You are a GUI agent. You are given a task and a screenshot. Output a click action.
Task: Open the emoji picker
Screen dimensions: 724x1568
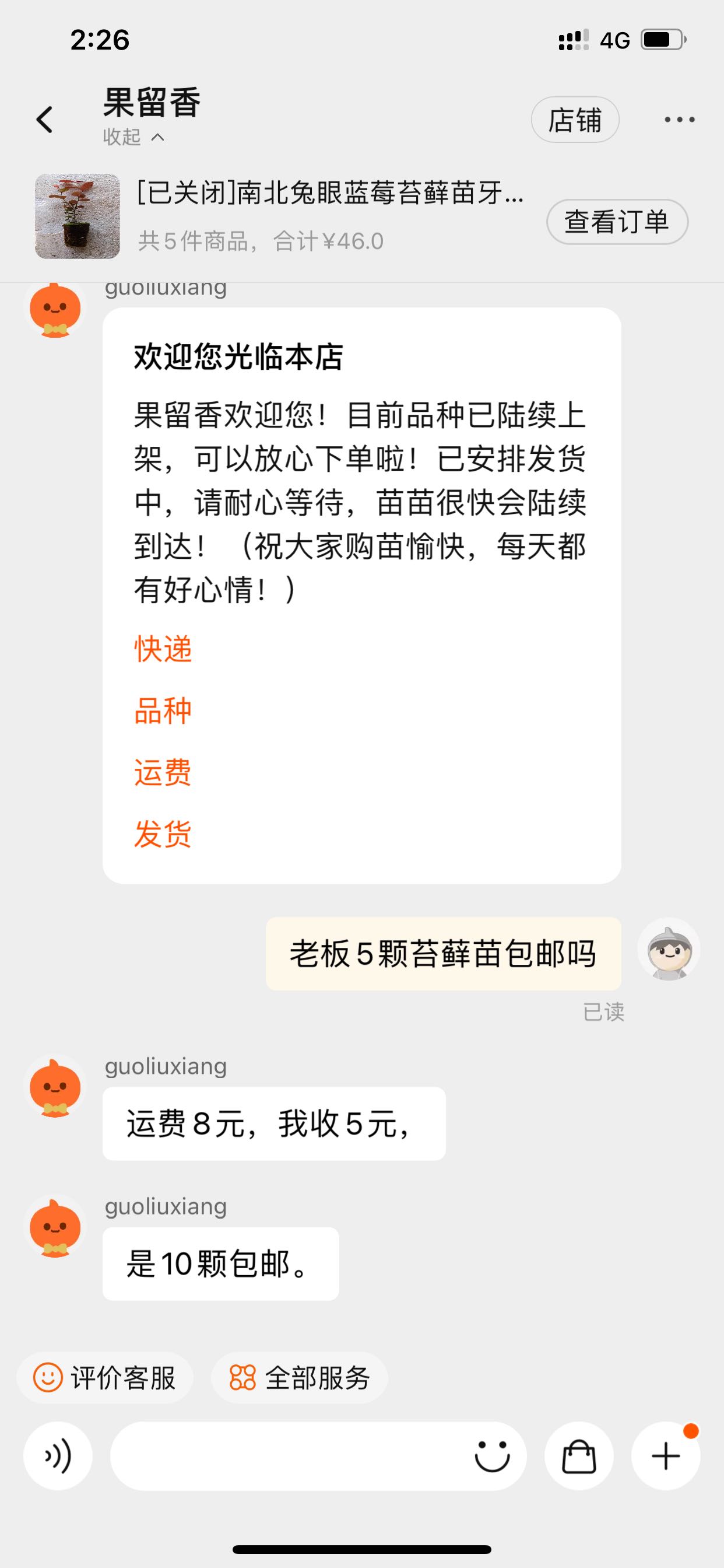pos(491,1456)
